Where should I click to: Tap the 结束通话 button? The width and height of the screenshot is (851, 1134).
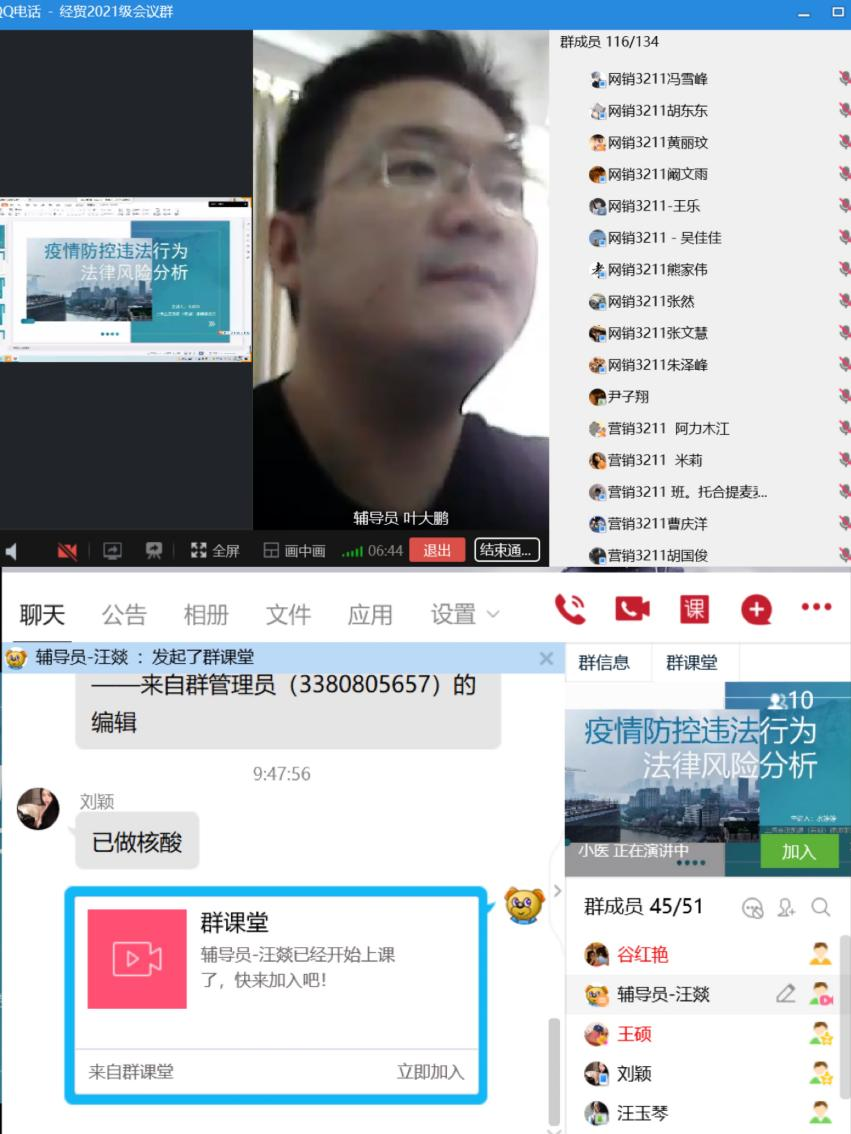point(507,550)
